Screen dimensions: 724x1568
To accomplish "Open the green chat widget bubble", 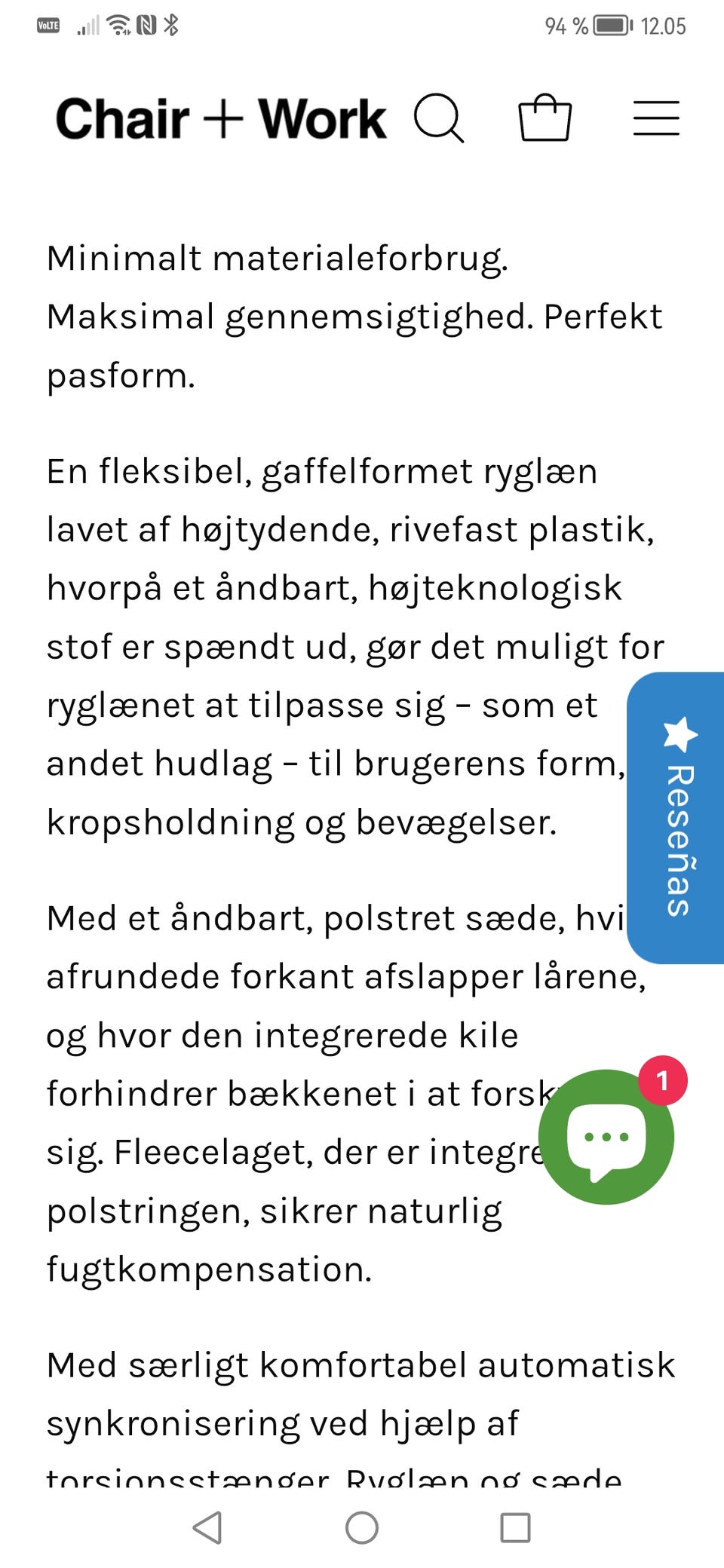I will (x=606, y=1137).
